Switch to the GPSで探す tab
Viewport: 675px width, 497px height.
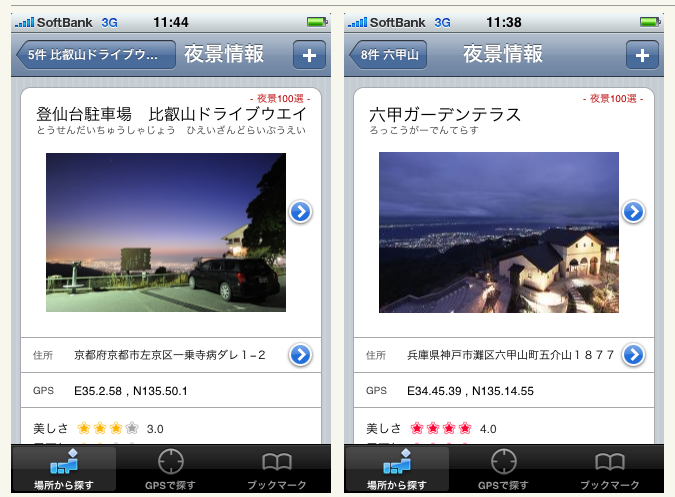click(171, 470)
